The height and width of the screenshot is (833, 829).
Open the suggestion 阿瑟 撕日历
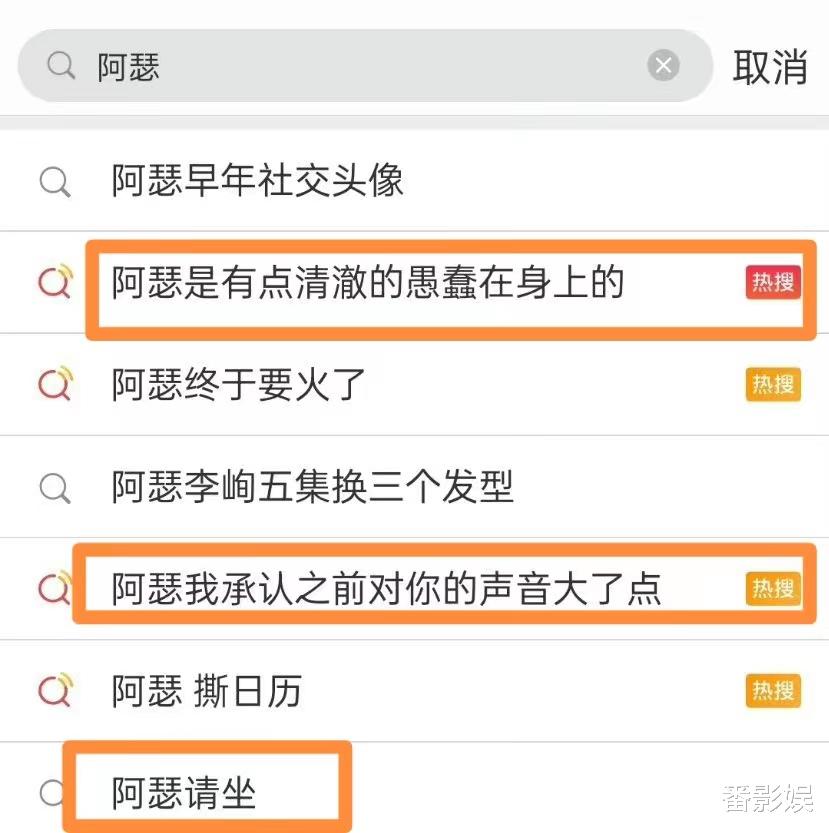point(208,690)
